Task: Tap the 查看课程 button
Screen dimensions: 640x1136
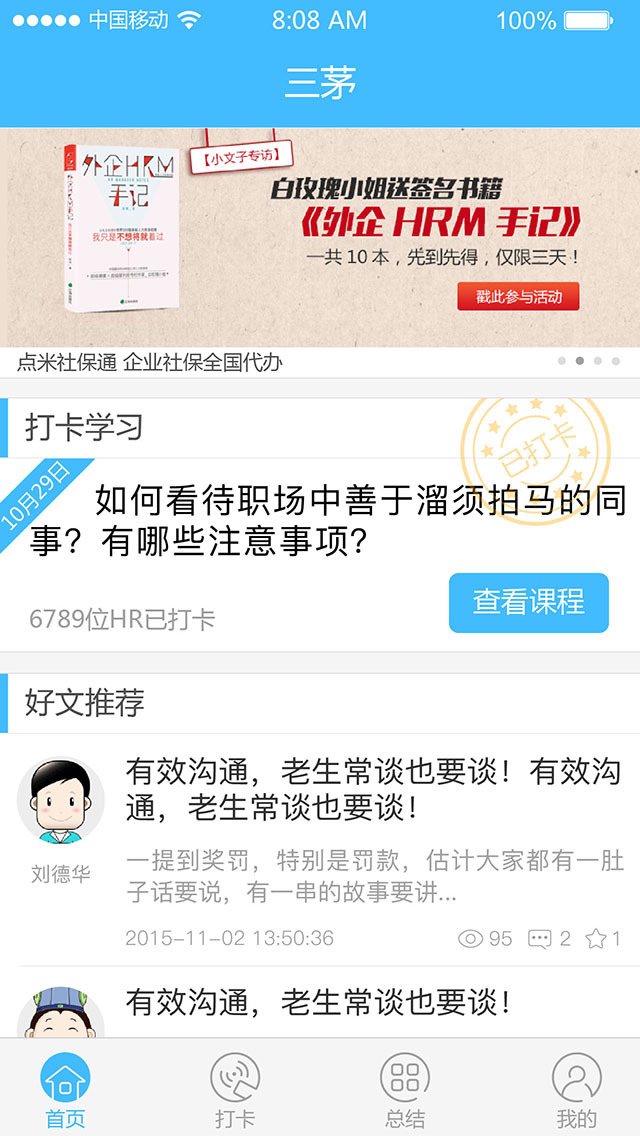Action: point(528,602)
